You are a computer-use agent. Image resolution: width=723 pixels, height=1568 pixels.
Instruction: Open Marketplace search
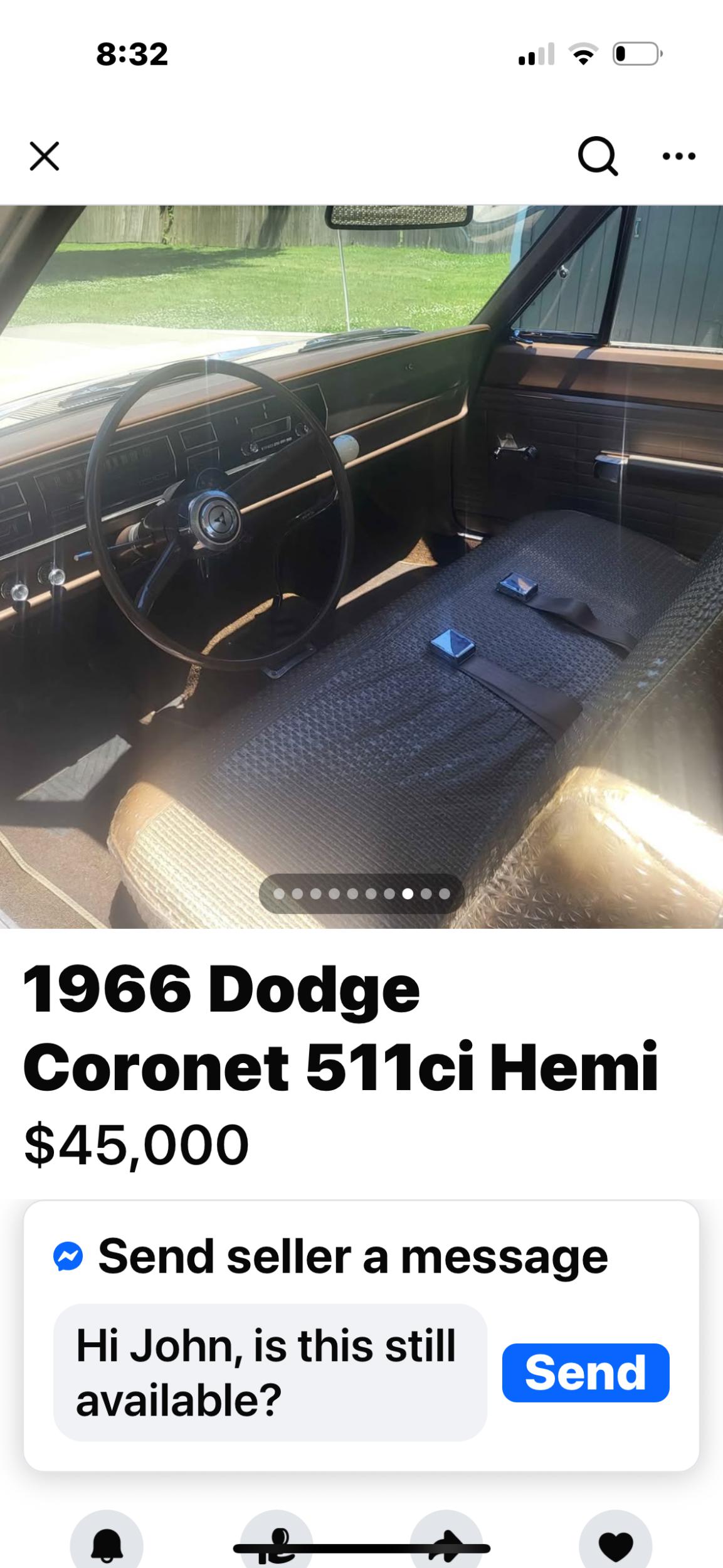pyautogui.click(x=597, y=156)
